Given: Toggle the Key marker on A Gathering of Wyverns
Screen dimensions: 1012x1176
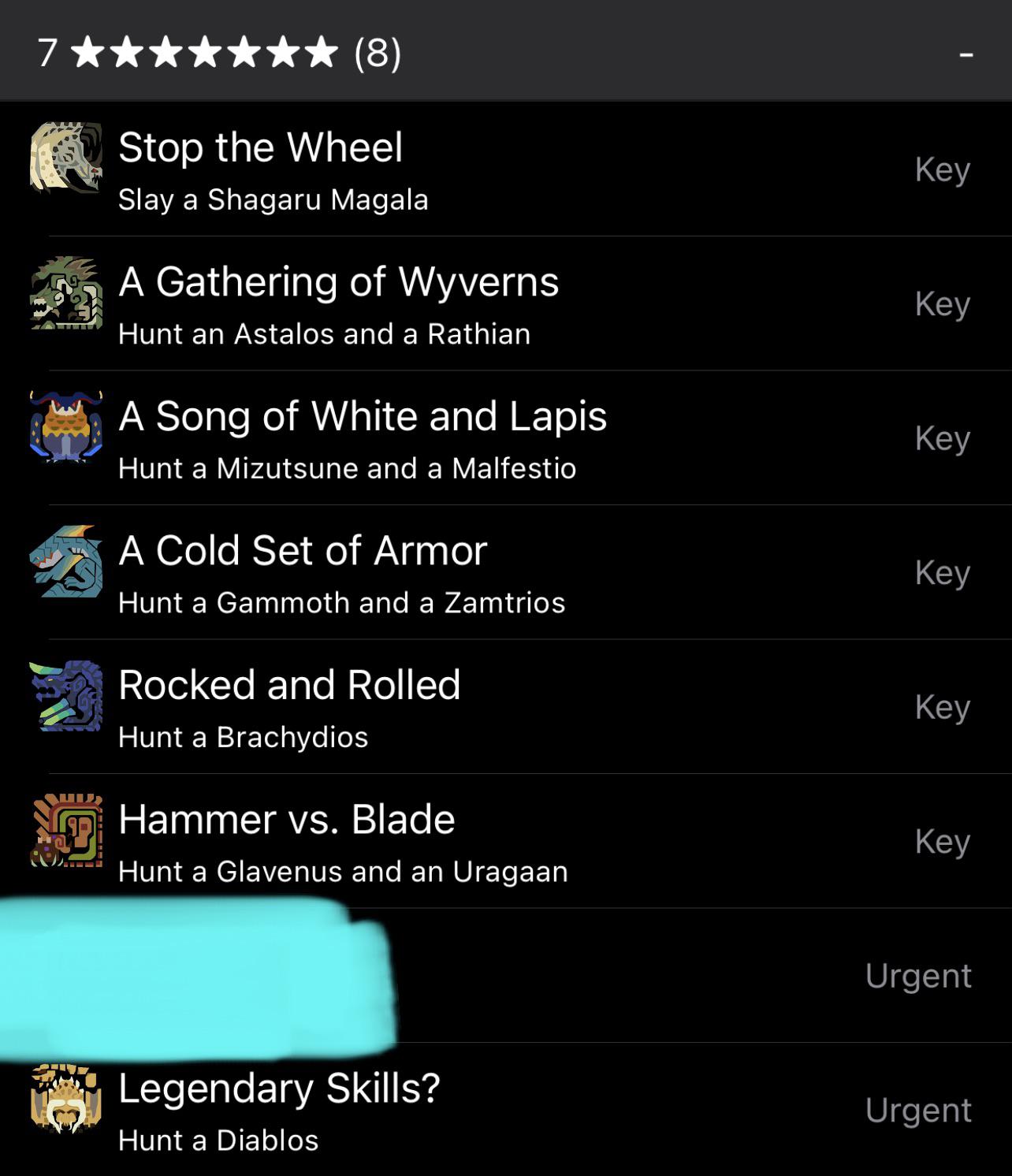Looking at the screenshot, I should pos(943,302).
